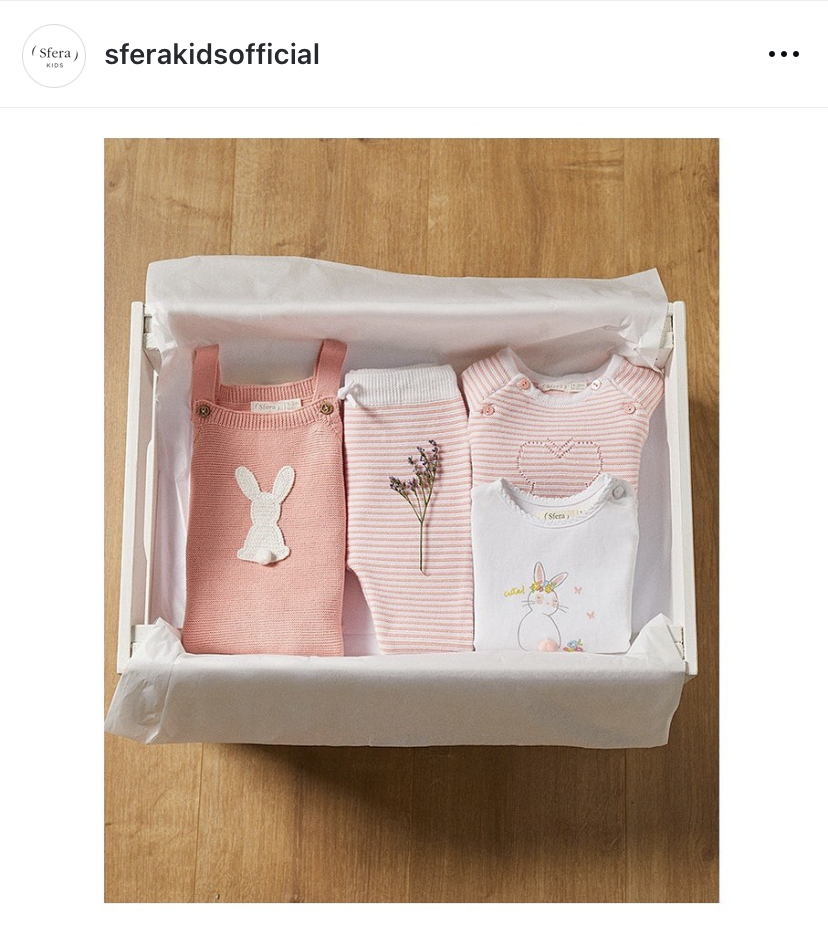Open the sferakidsofficial profile picture
828x940 pixels.
pyautogui.click(x=54, y=55)
